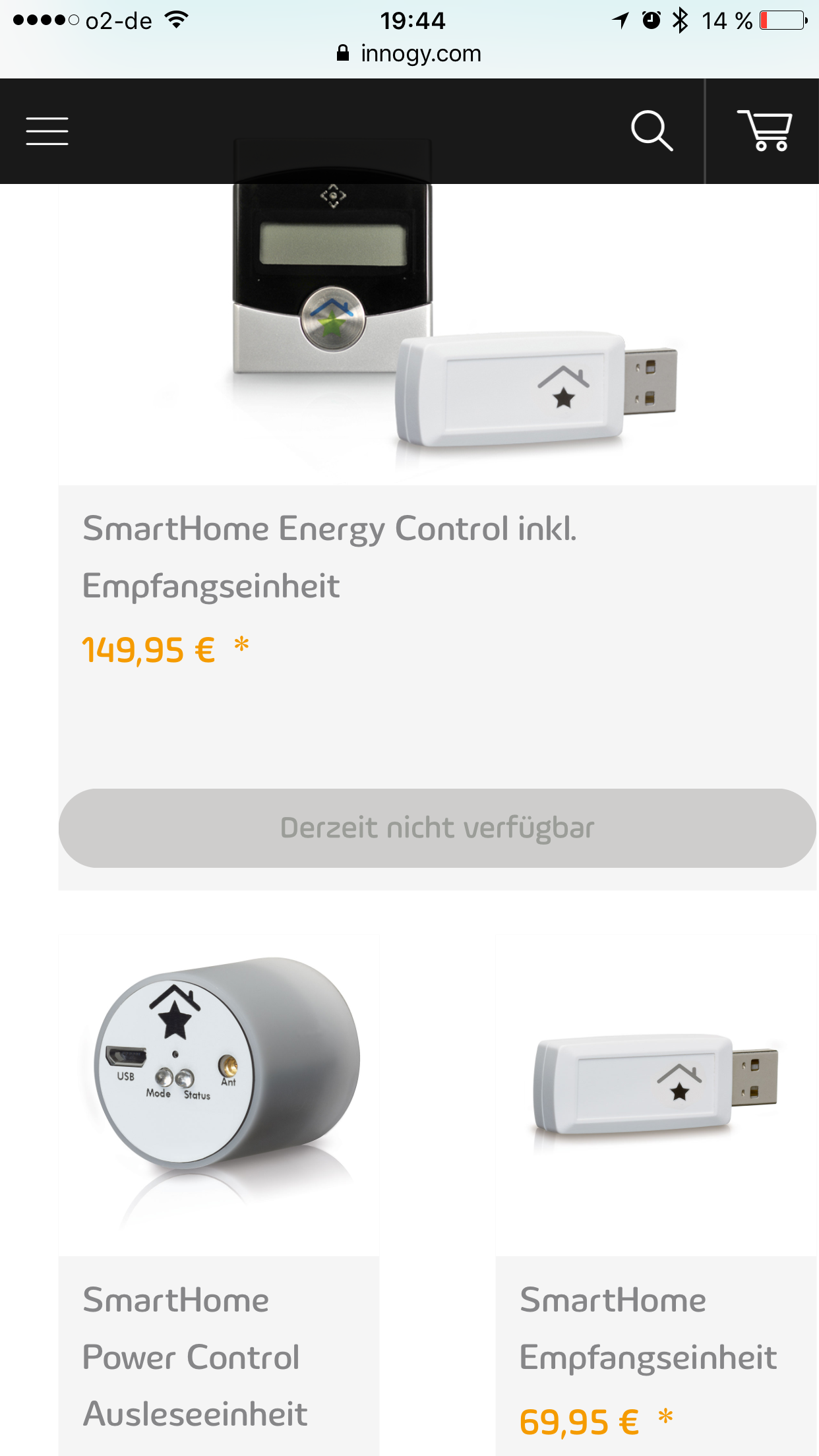Open the site search

pyautogui.click(x=652, y=131)
